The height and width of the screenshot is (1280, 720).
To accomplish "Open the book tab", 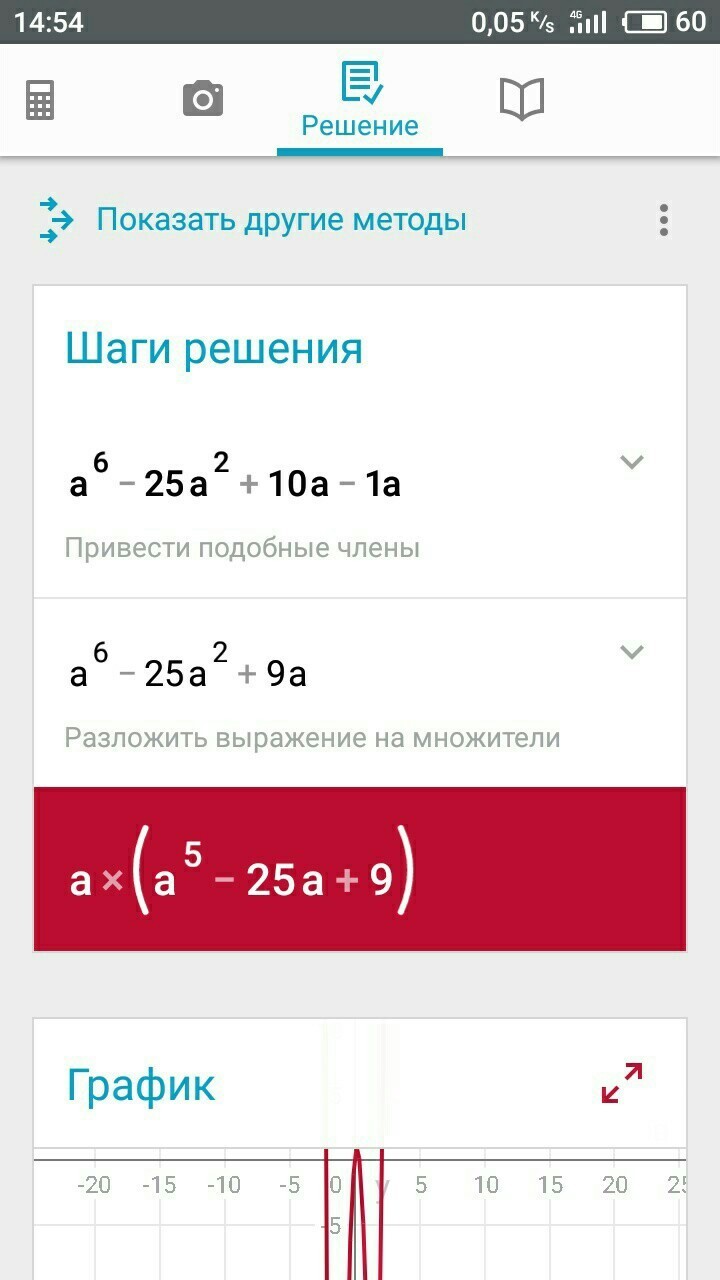I will coord(521,99).
